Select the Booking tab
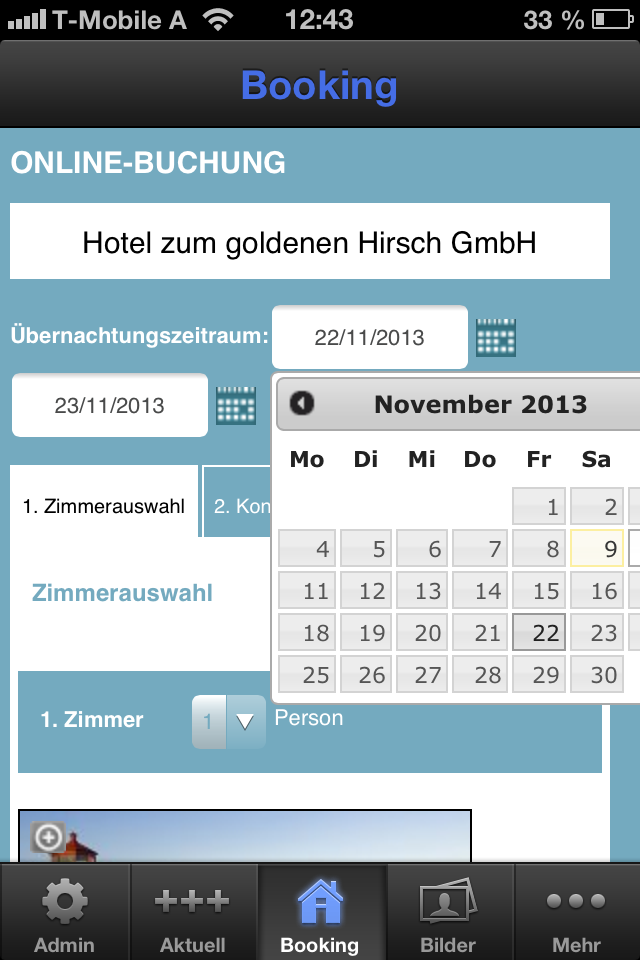 coord(320,912)
